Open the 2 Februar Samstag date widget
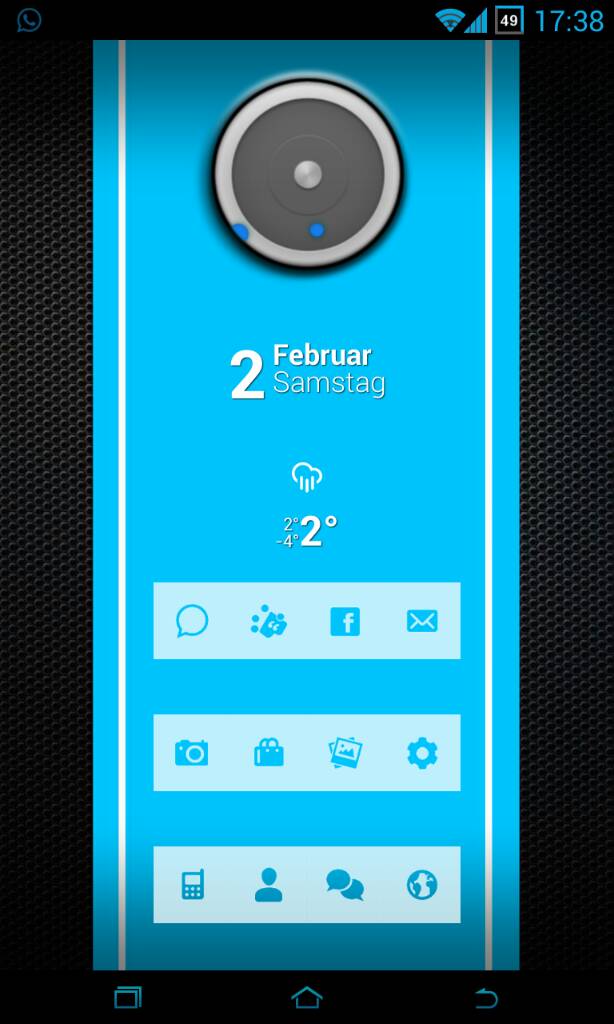This screenshot has height=1024, width=614. [x=307, y=371]
